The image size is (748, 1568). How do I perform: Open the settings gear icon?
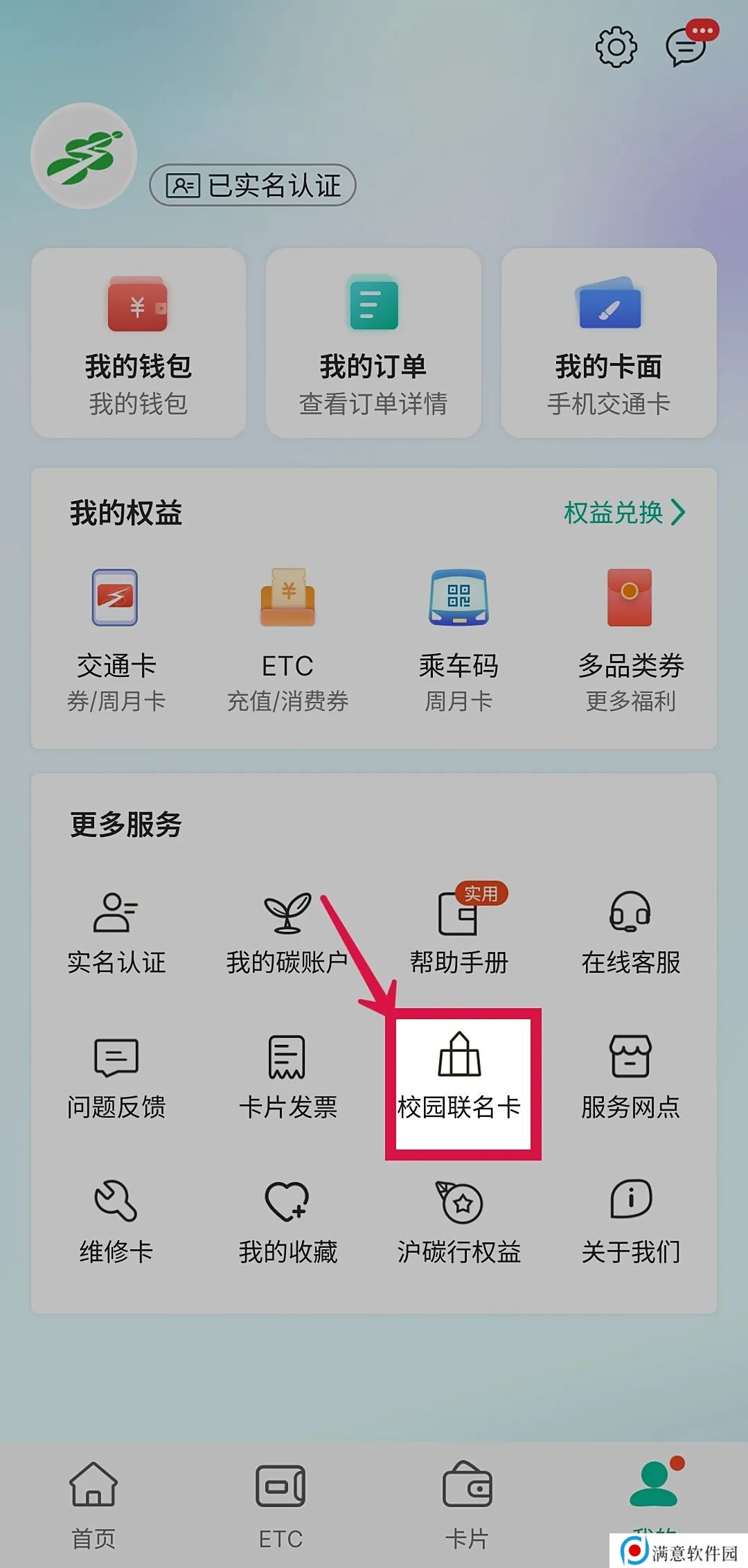616,47
